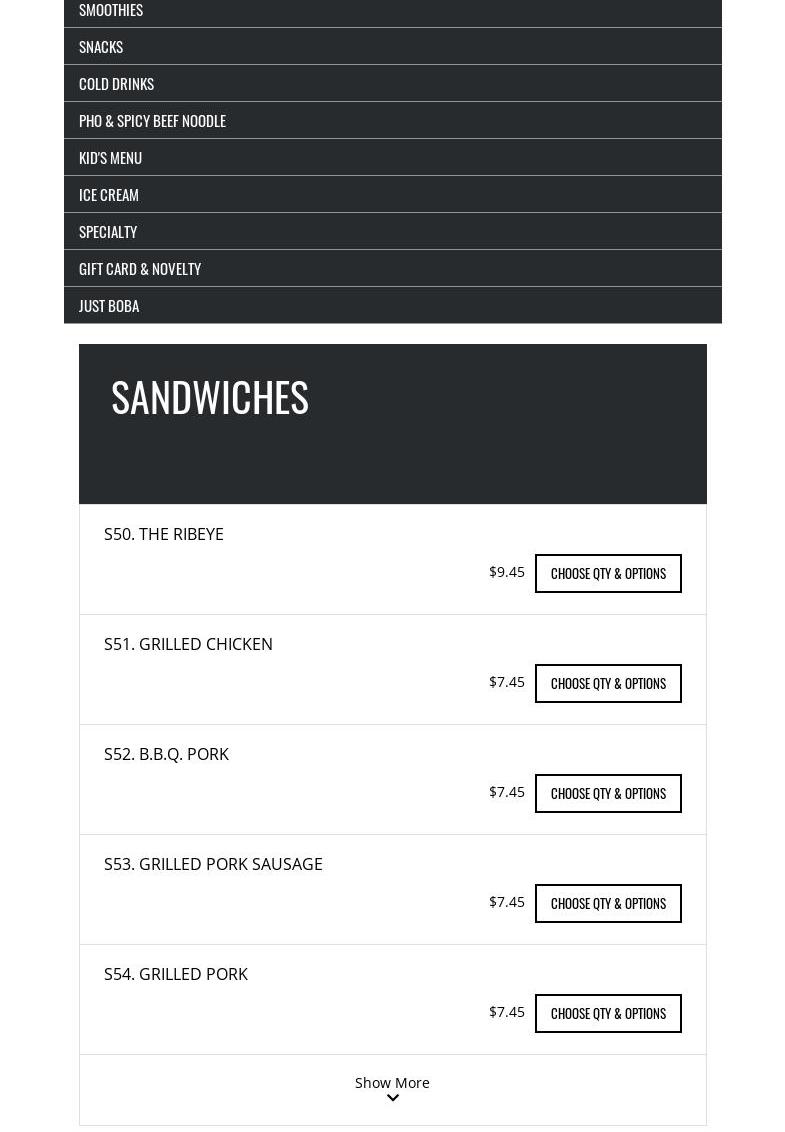Viewport: 785px width, 1132px height.
Task: Open the Specialty category
Action: [108, 231]
